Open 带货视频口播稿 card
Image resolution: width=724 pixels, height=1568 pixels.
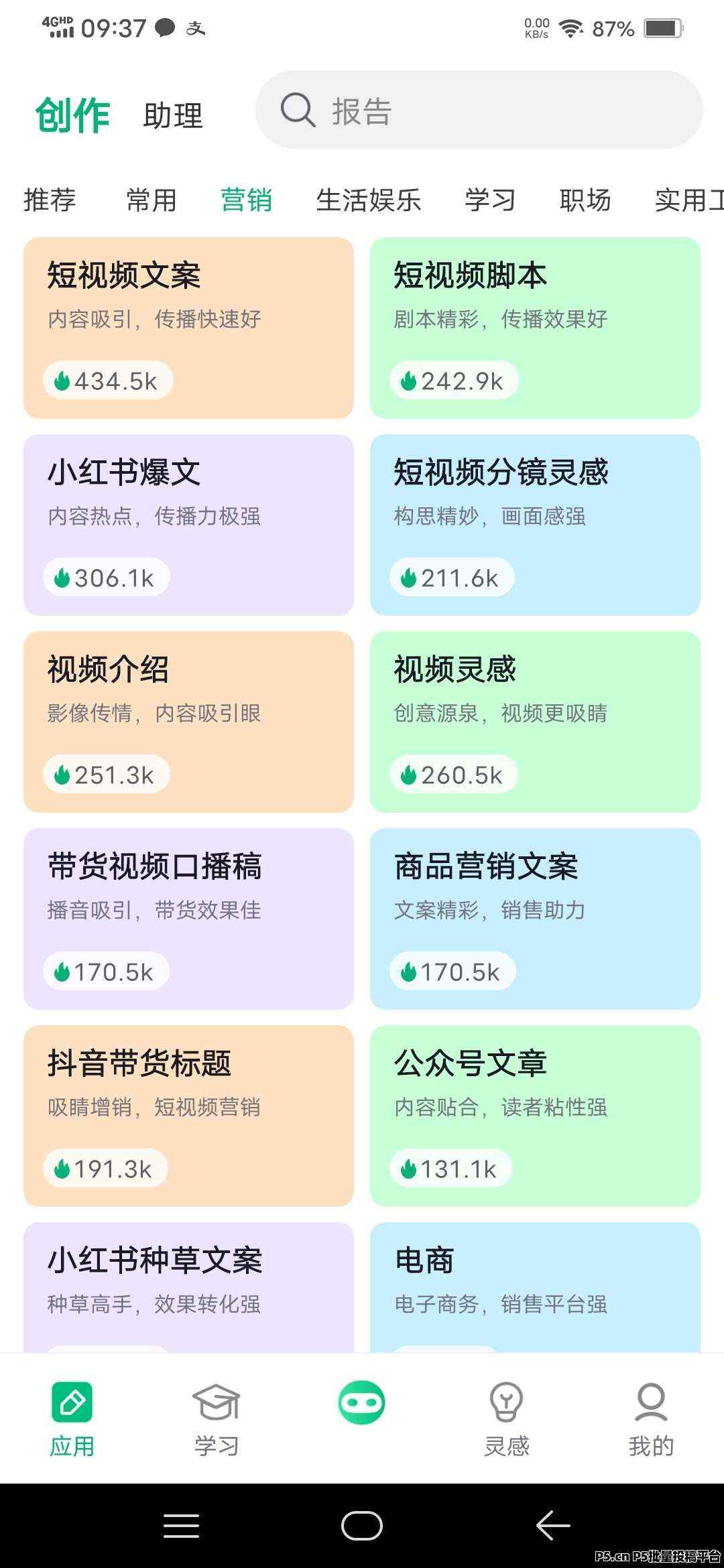click(x=188, y=919)
